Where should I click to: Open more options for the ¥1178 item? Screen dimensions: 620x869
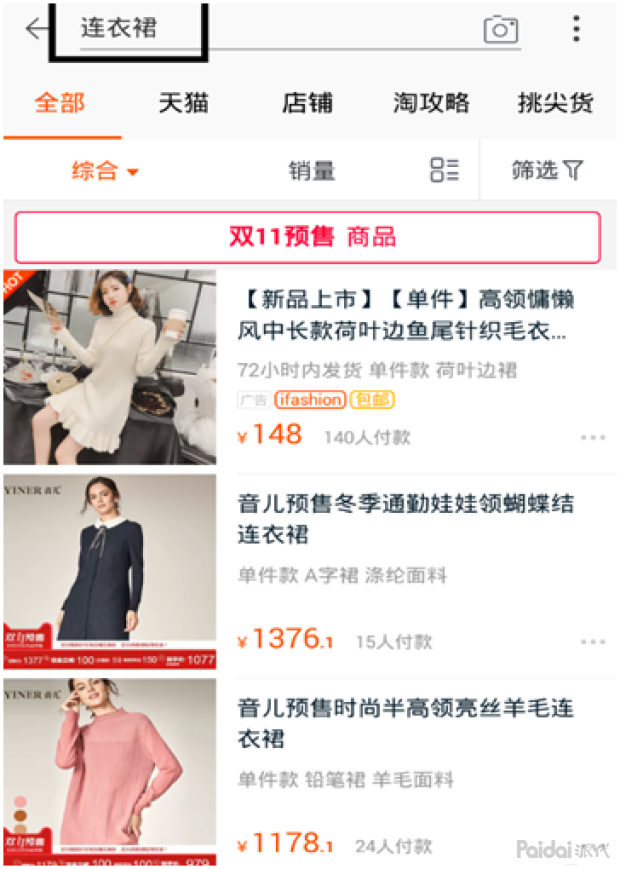tap(593, 845)
